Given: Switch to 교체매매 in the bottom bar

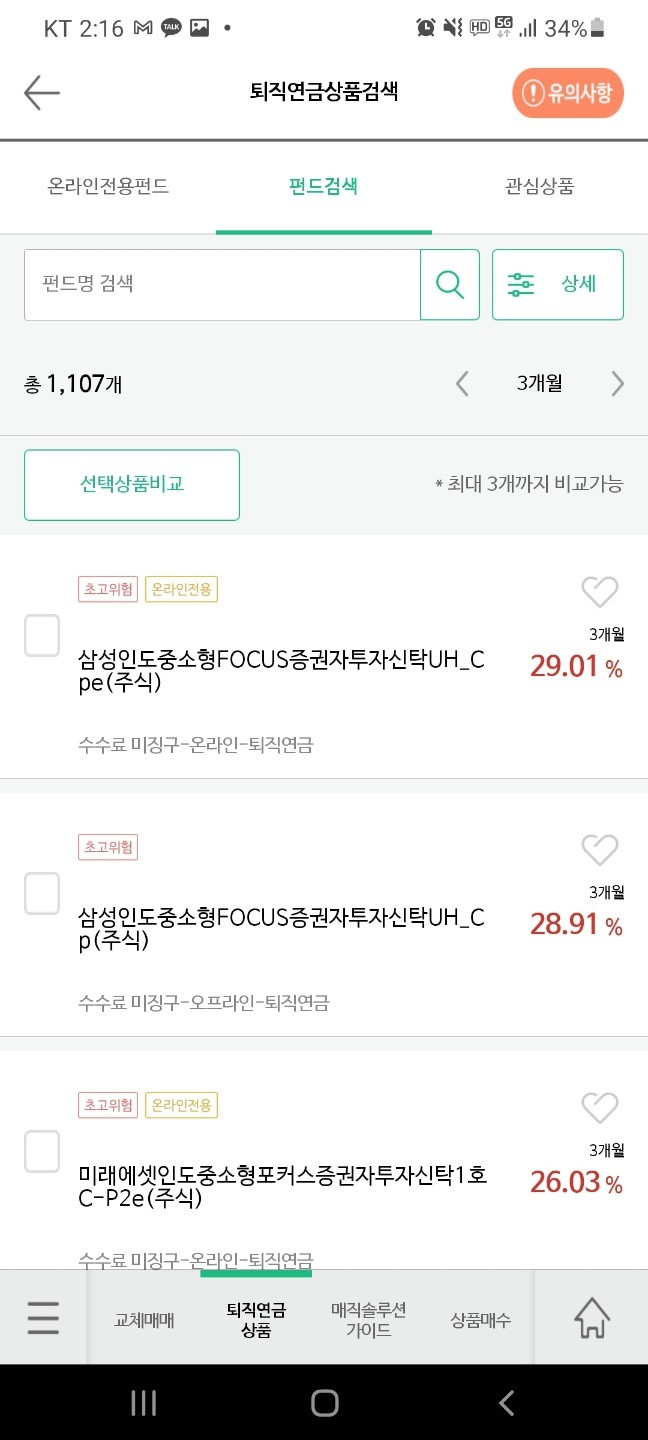Looking at the screenshot, I should pos(145,1320).
